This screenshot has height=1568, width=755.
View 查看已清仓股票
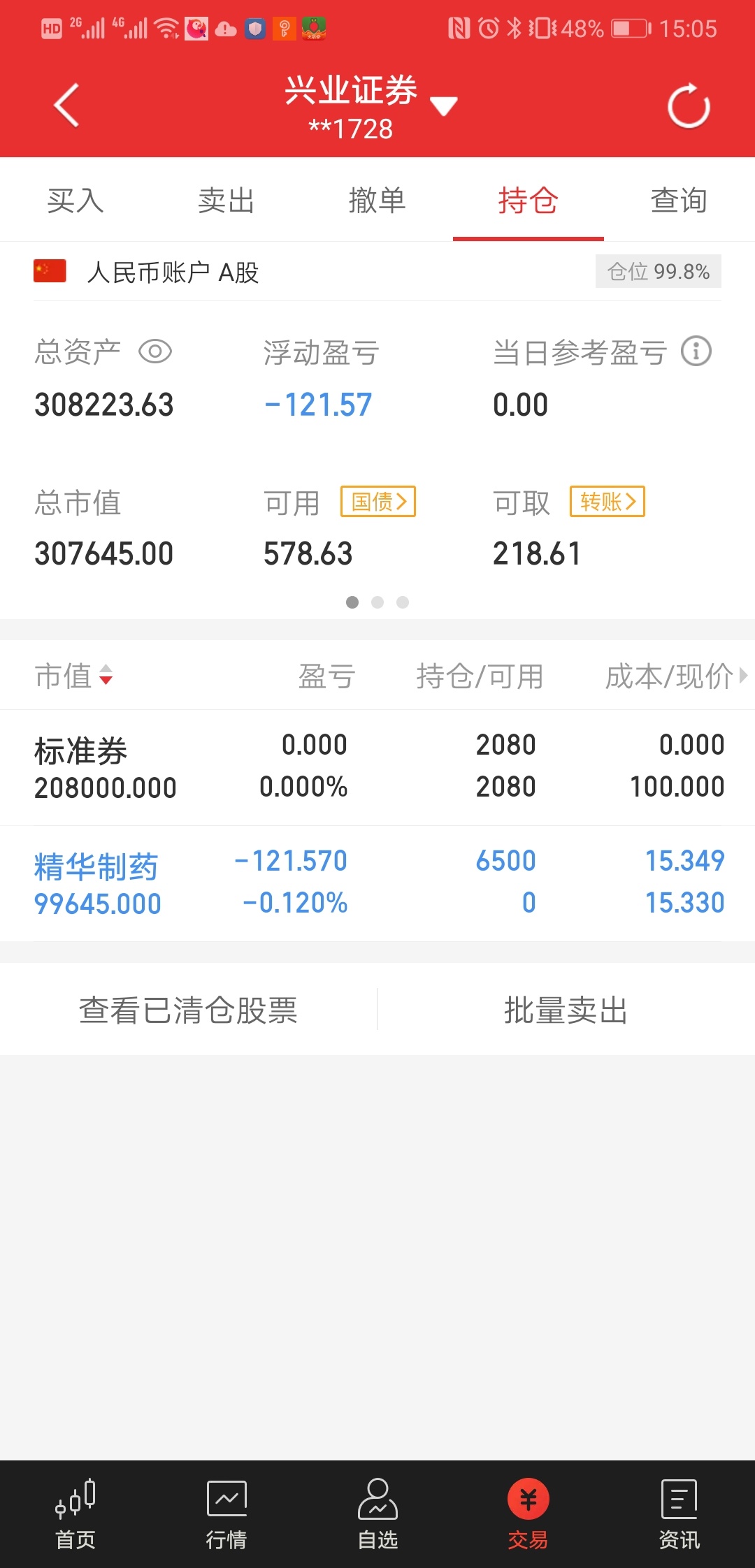point(189,1010)
